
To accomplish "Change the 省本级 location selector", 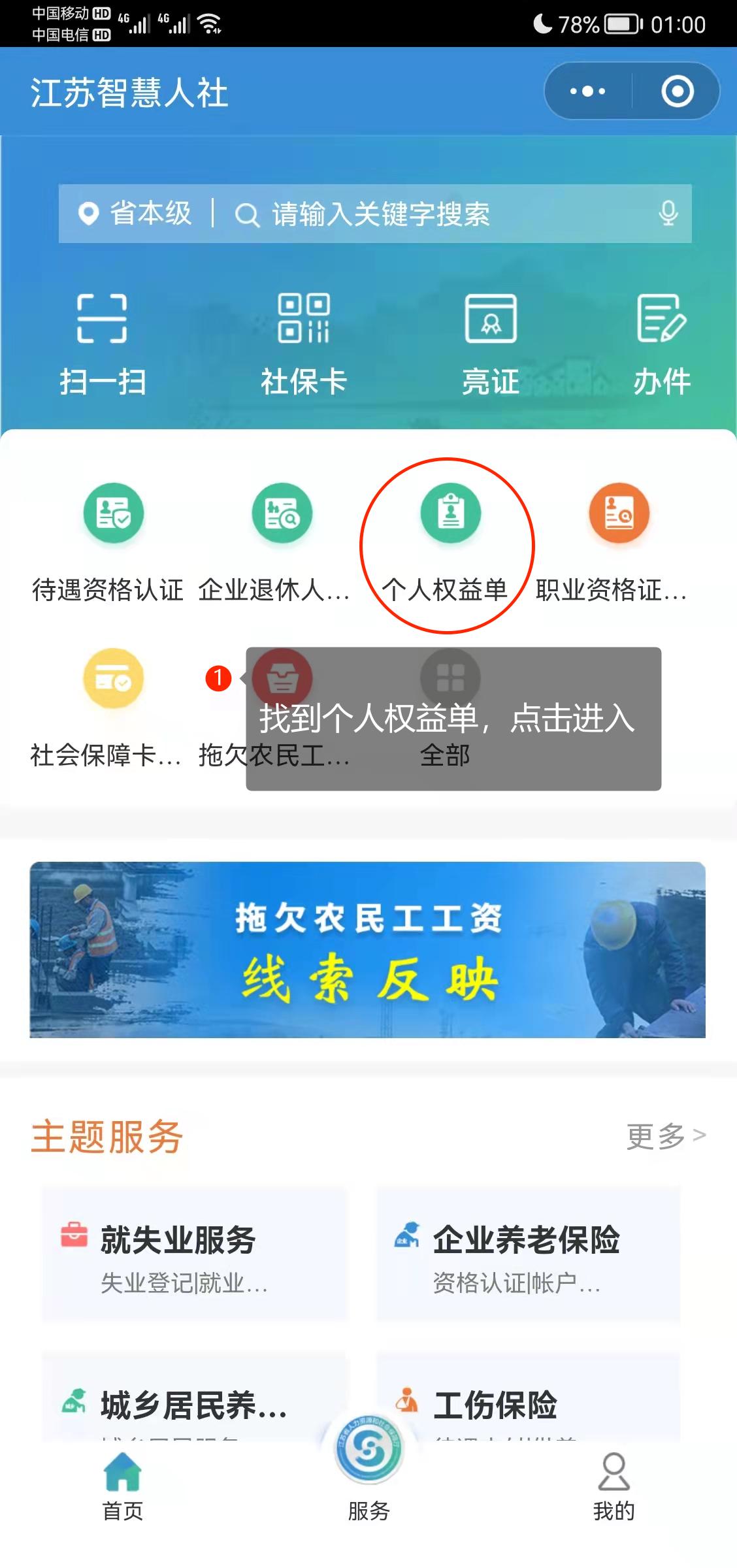I will click(x=136, y=214).
